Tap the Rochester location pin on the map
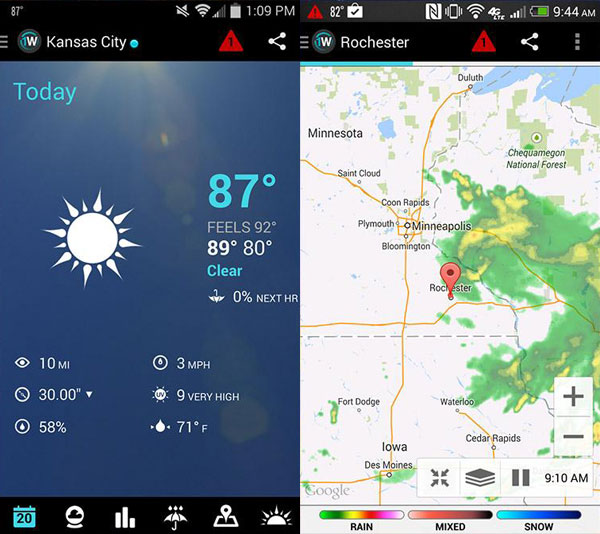Image resolution: width=600 pixels, height=534 pixels. (x=450, y=279)
